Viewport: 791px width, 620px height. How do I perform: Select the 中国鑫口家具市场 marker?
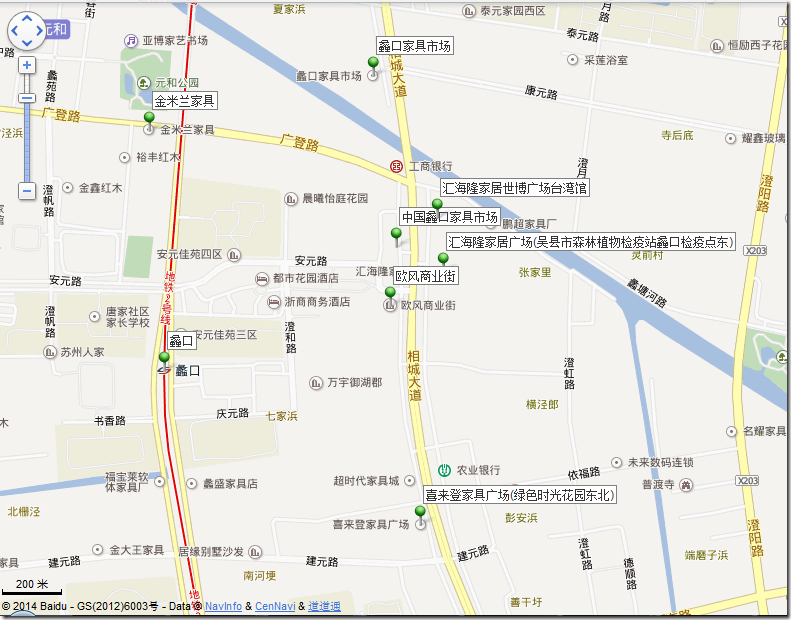[397, 236]
